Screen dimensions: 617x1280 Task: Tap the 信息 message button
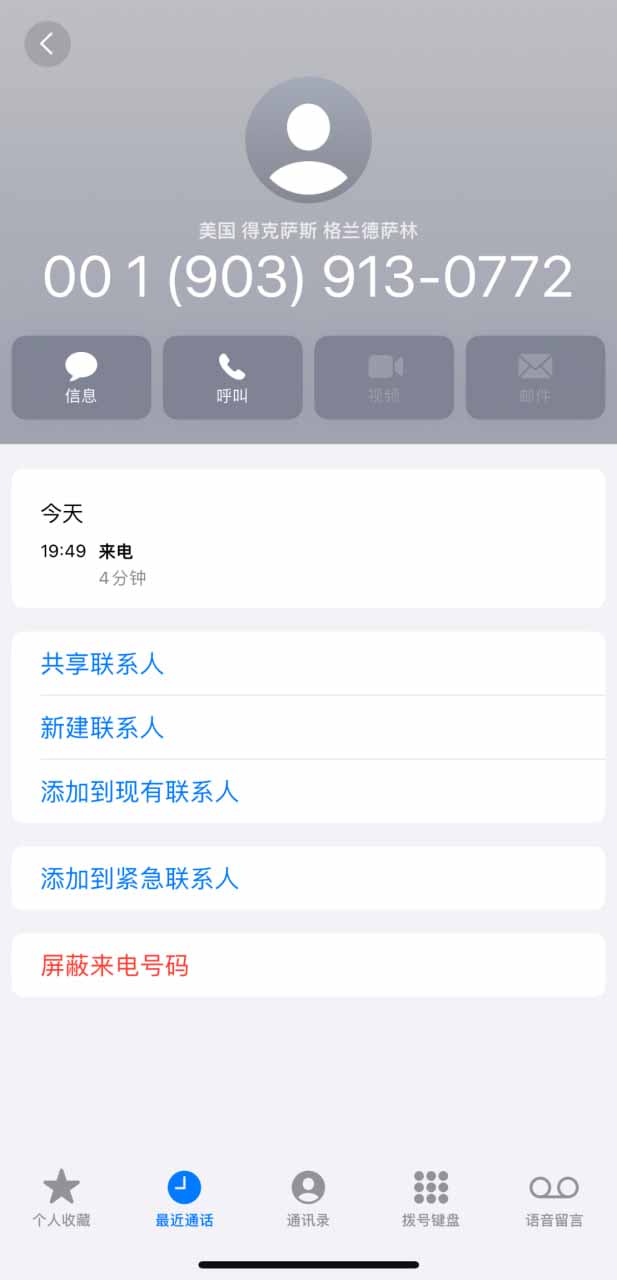click(x=81, y=377)
